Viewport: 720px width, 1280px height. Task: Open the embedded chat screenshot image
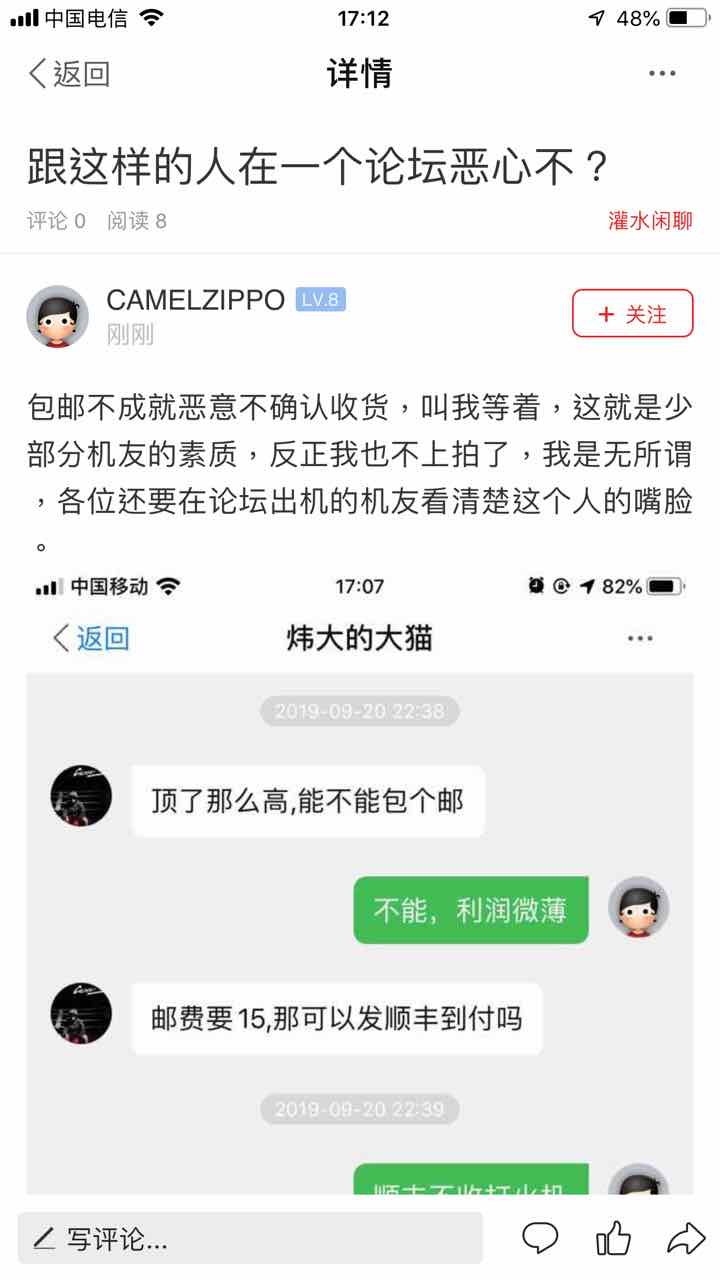[360, 880]
